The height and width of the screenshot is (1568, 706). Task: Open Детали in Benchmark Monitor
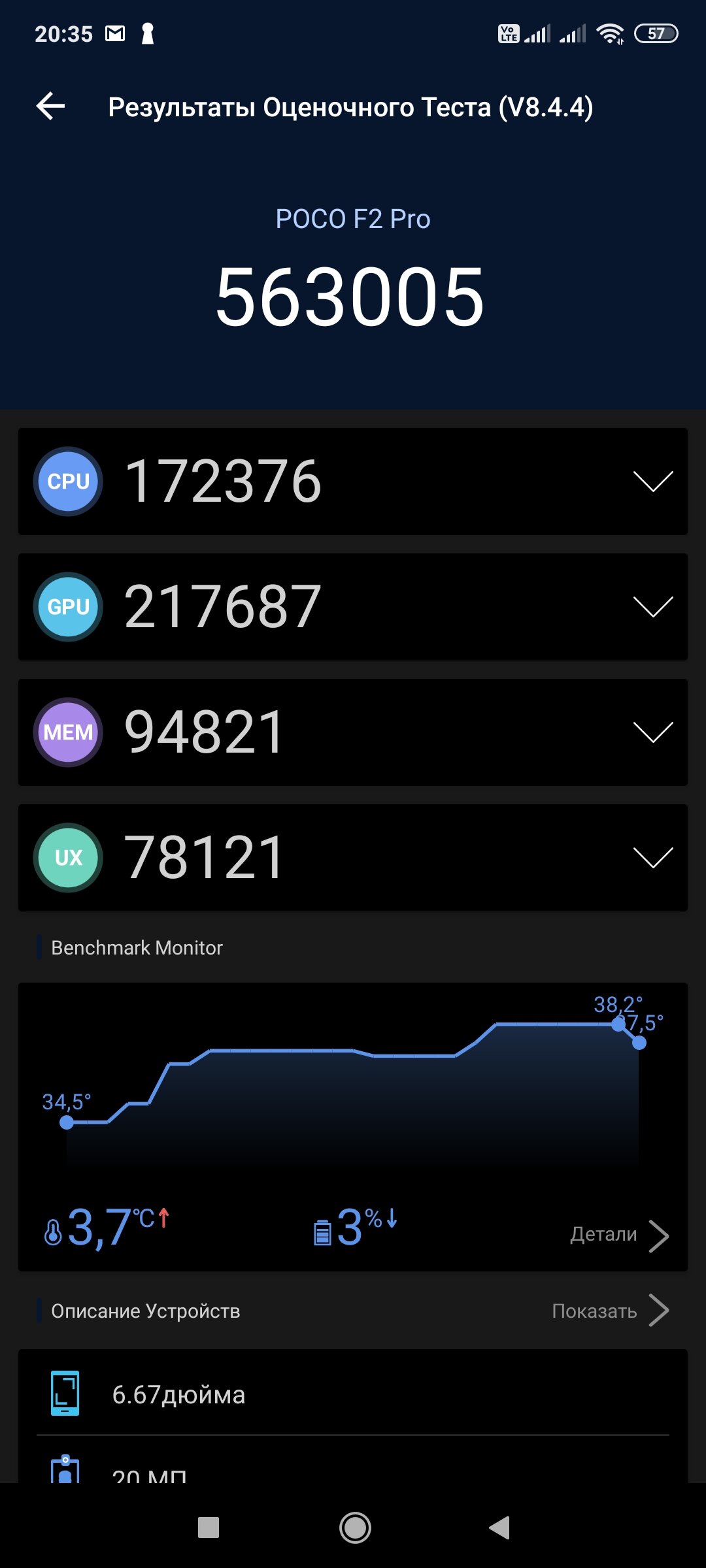(x=619, y=1235)
